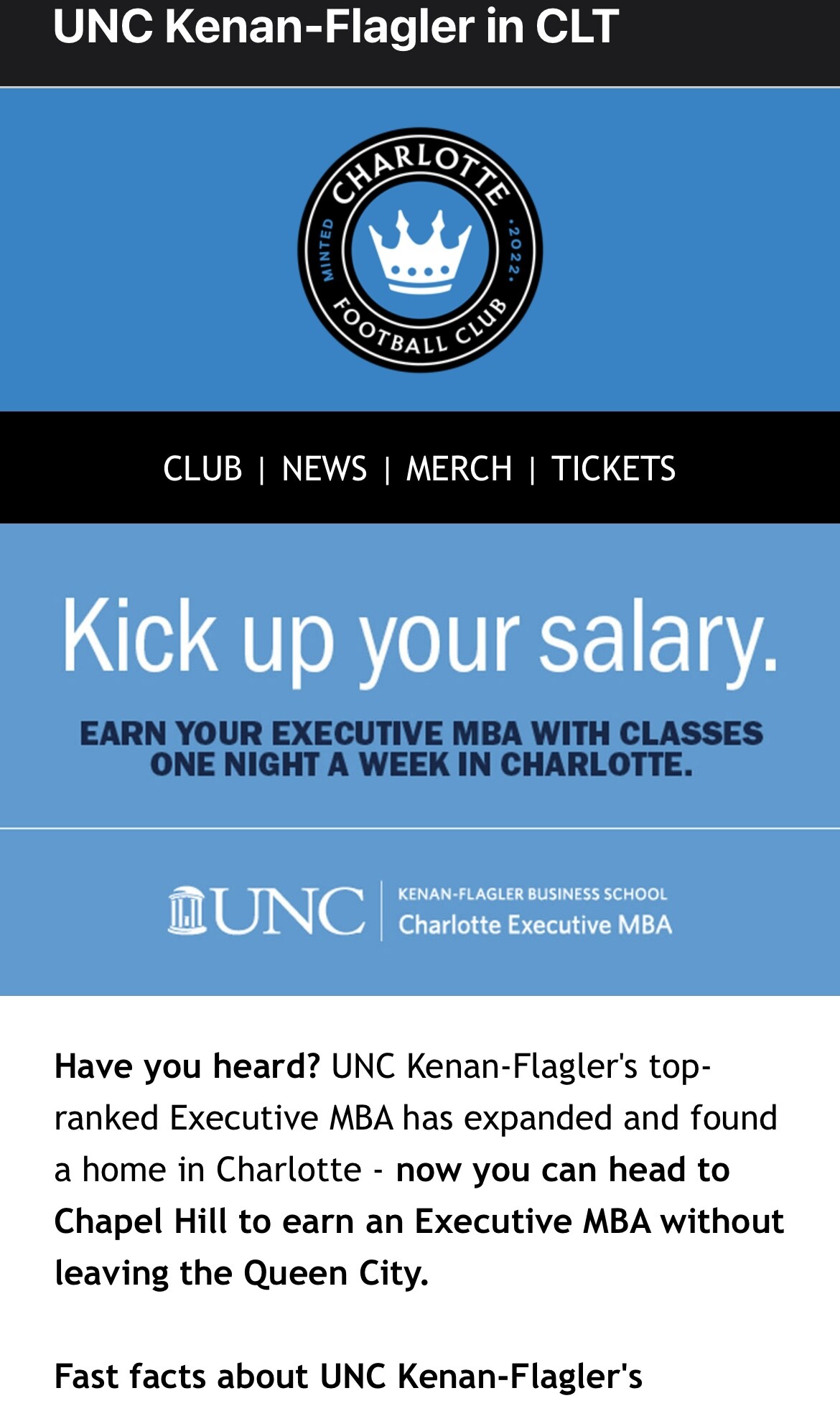Visit the TICKETS page
This screenshot has width=840, height=1411.
click(x=614, y=469)
